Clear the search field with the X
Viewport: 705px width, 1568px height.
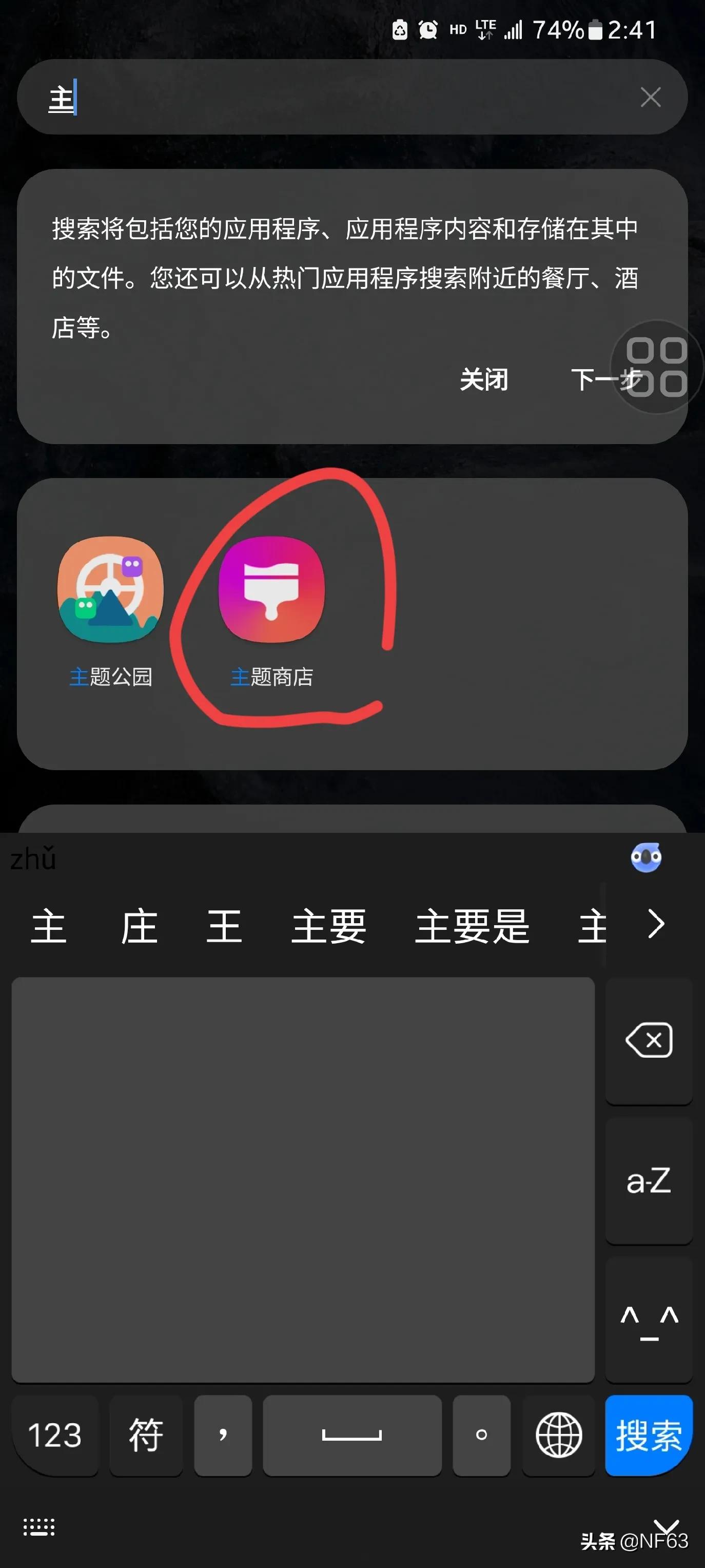651,97
